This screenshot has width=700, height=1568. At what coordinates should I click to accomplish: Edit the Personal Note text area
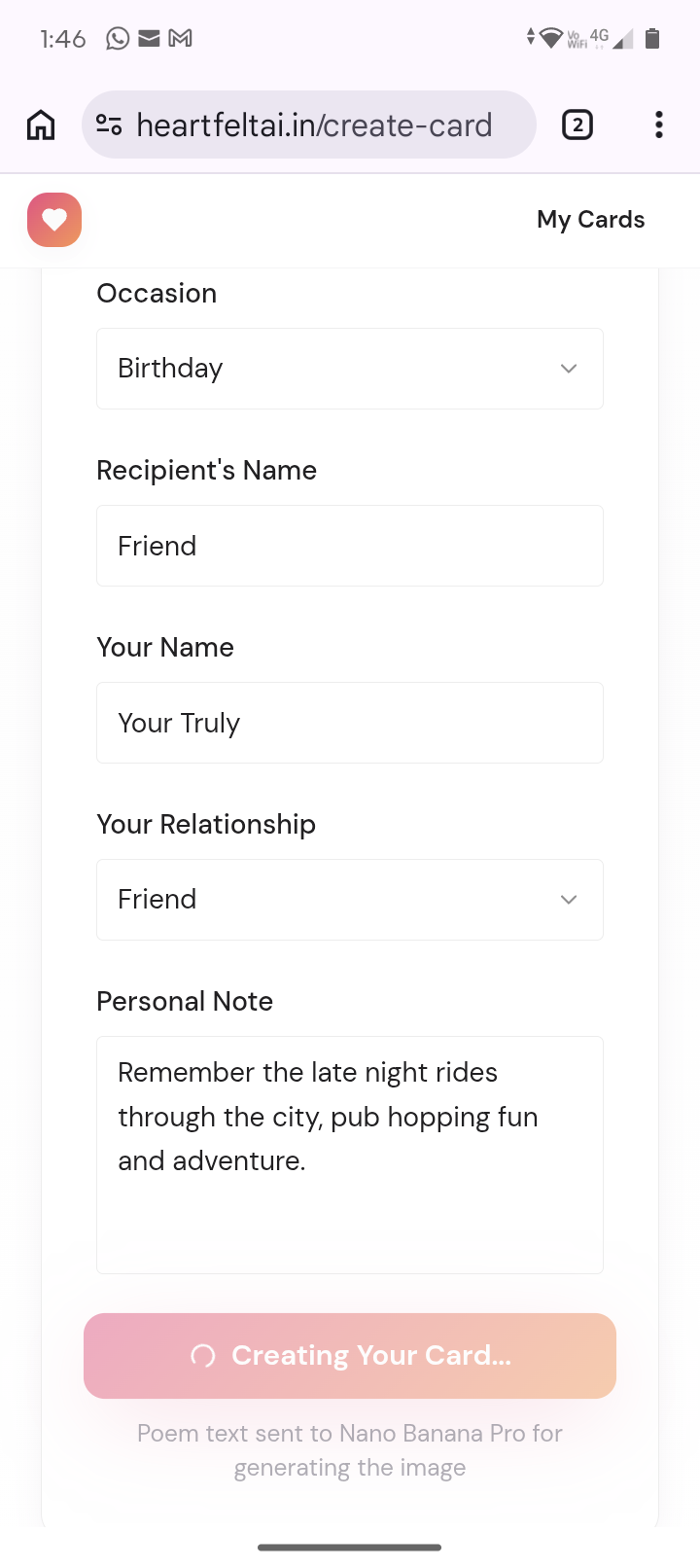(x=350, y=1155)
